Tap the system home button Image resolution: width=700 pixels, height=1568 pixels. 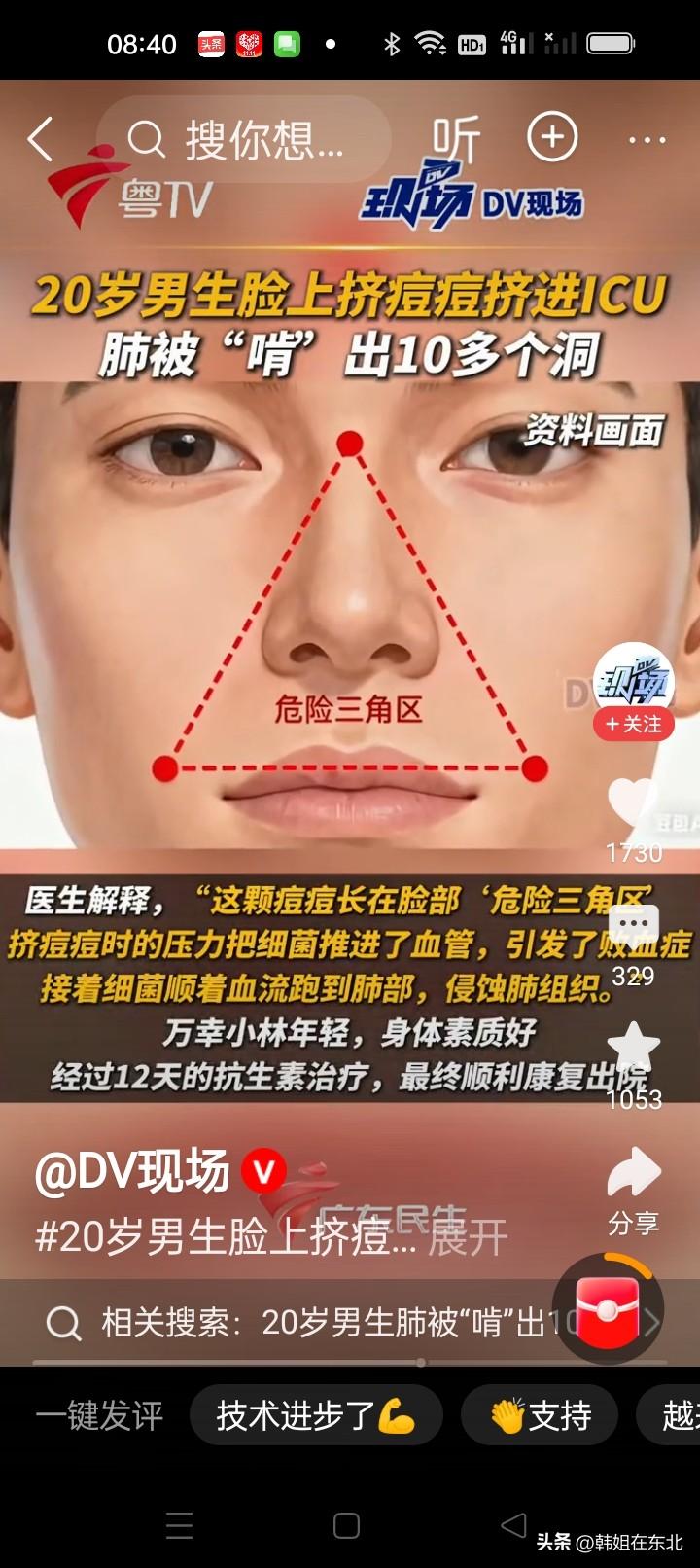tap(346, 1525)
